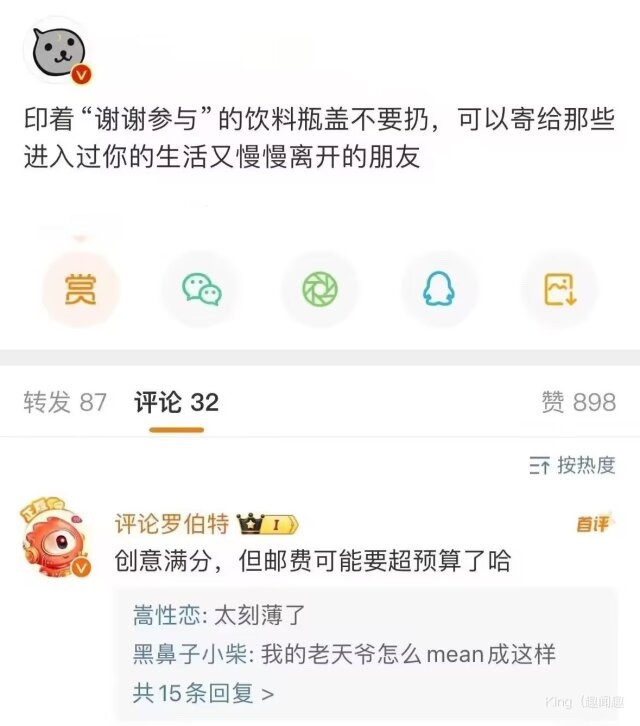Switch to the 转发 87 tab
This screenshot has height=726, width=640.
click(65, 402)
